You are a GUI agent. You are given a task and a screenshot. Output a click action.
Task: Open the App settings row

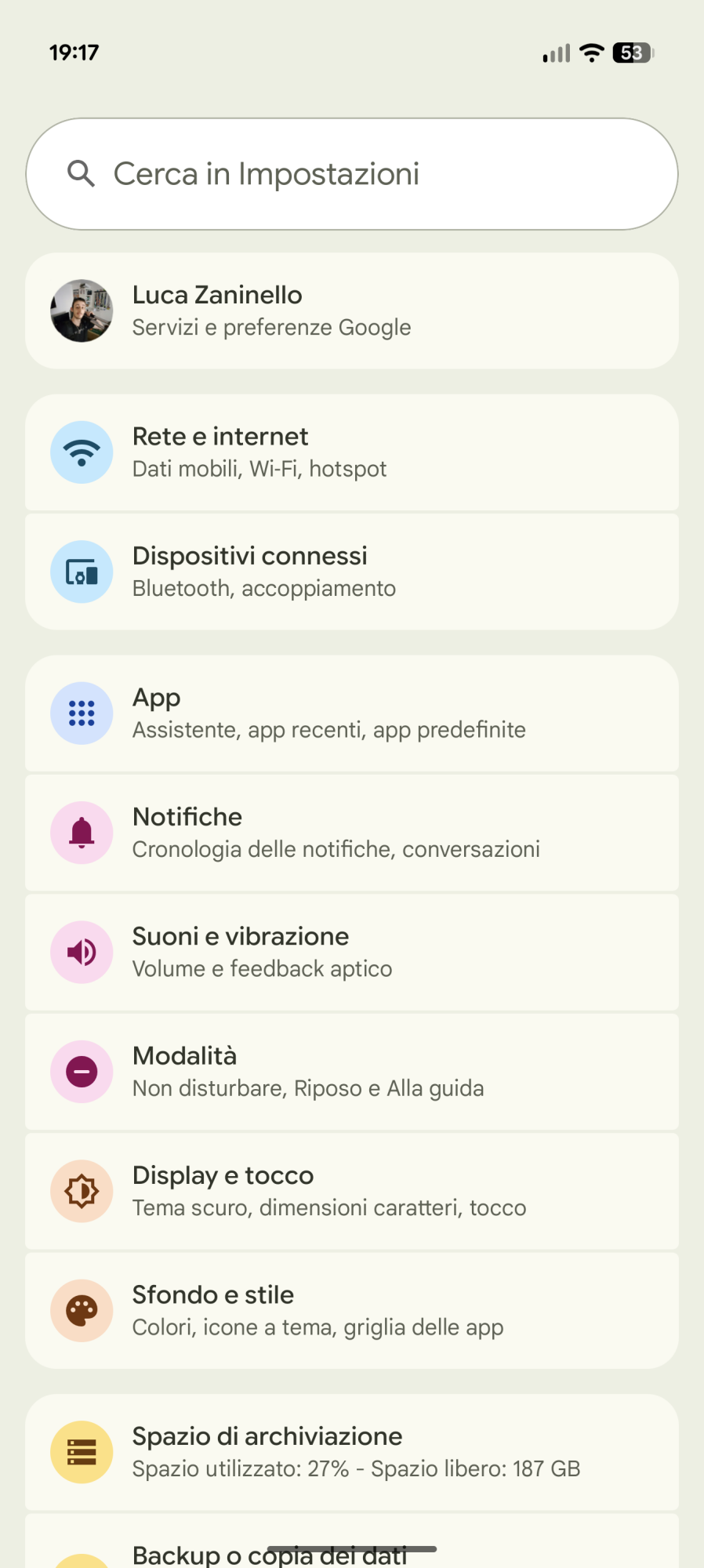point(351,713)
